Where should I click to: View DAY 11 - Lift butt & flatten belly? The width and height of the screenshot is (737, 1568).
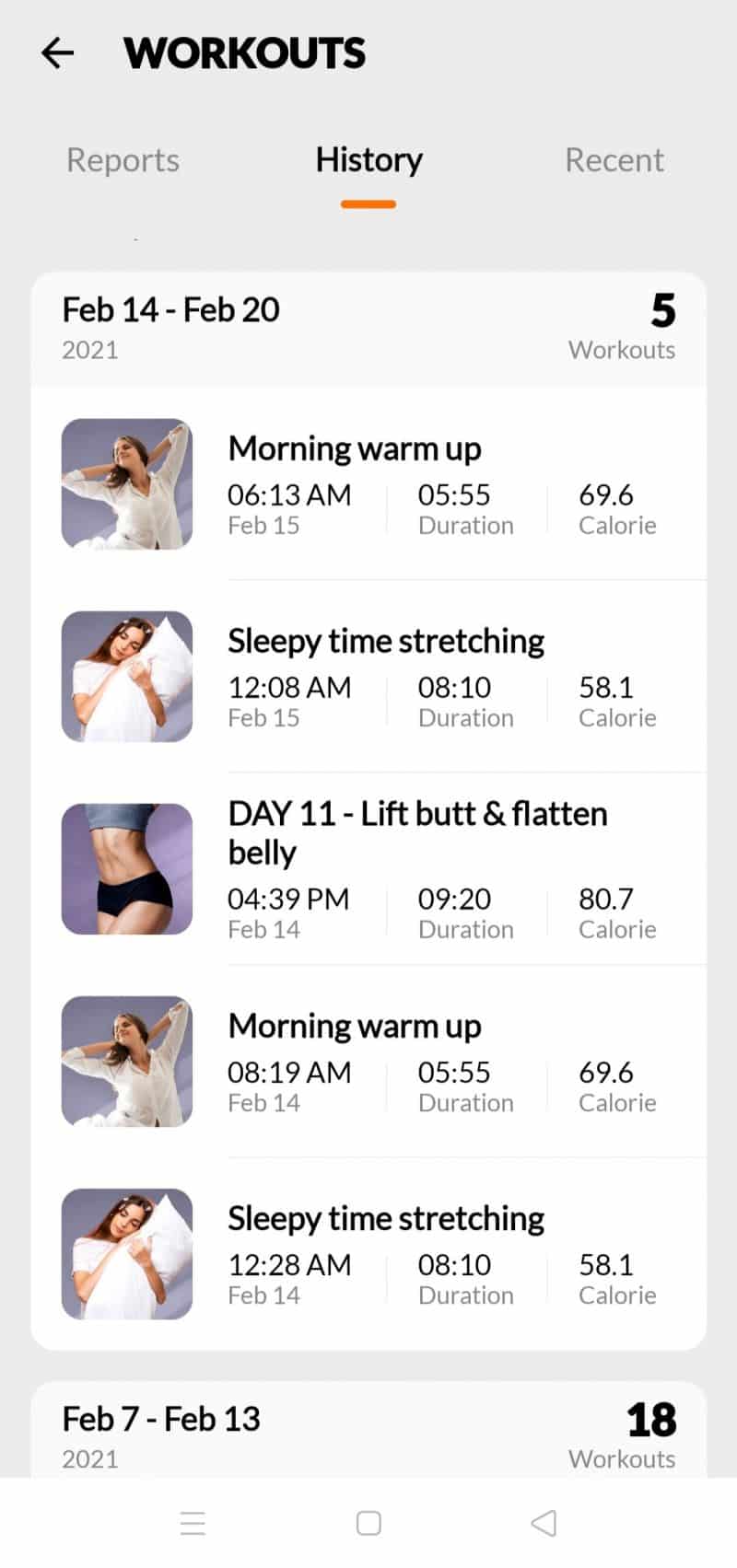[x=368, y=869]
